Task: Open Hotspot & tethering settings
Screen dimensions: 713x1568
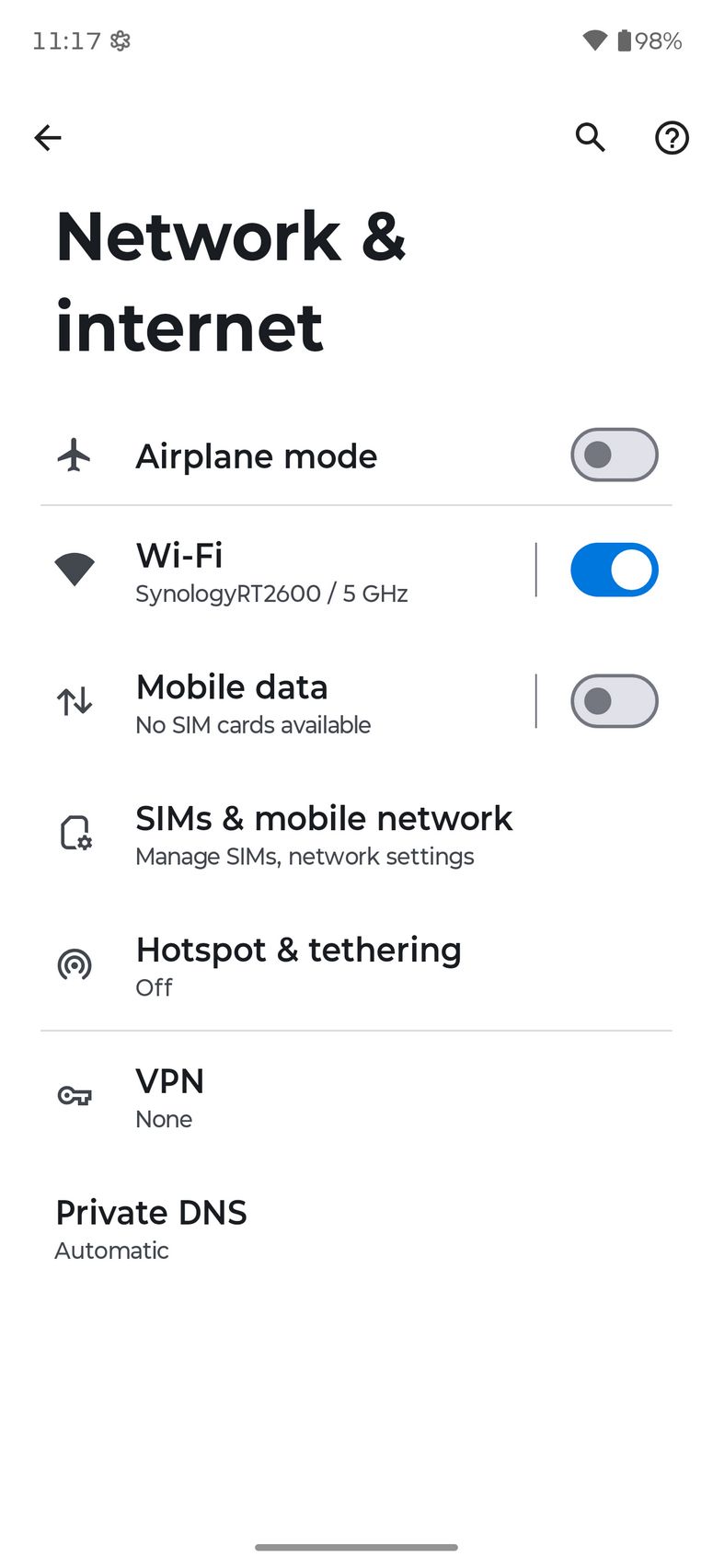Action: pos(299,965)
